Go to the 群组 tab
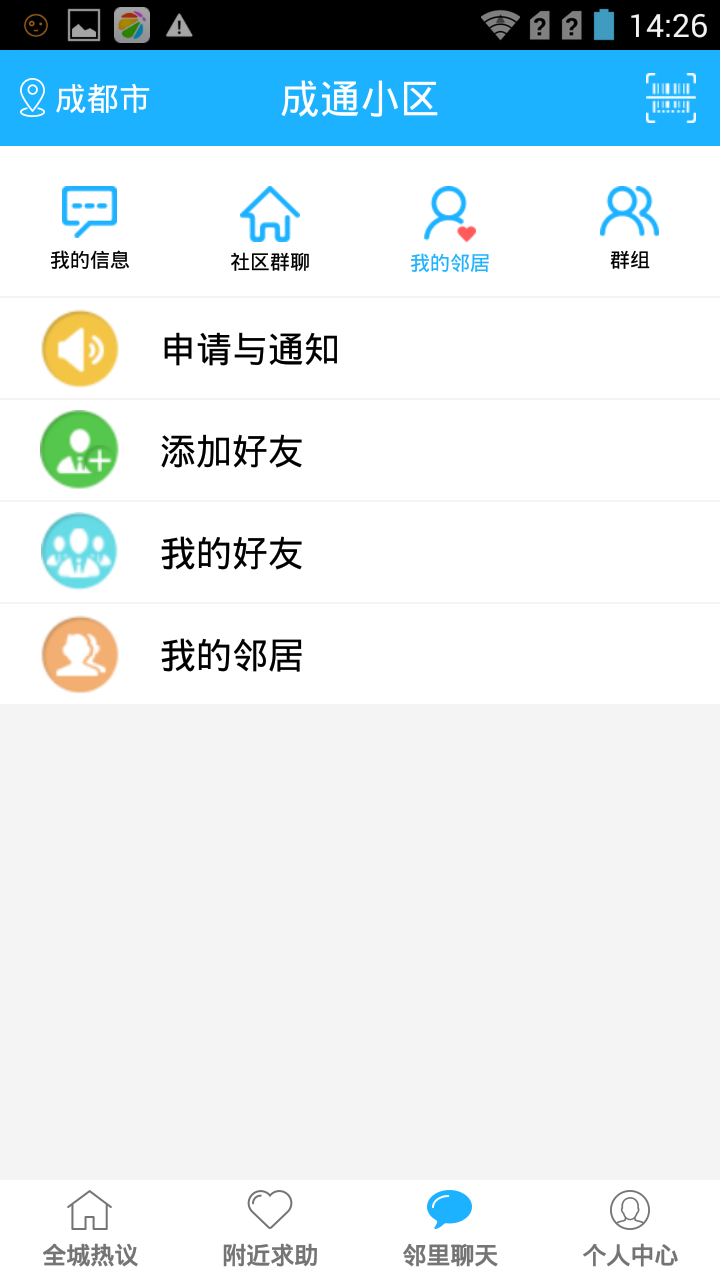 point(630,228)
